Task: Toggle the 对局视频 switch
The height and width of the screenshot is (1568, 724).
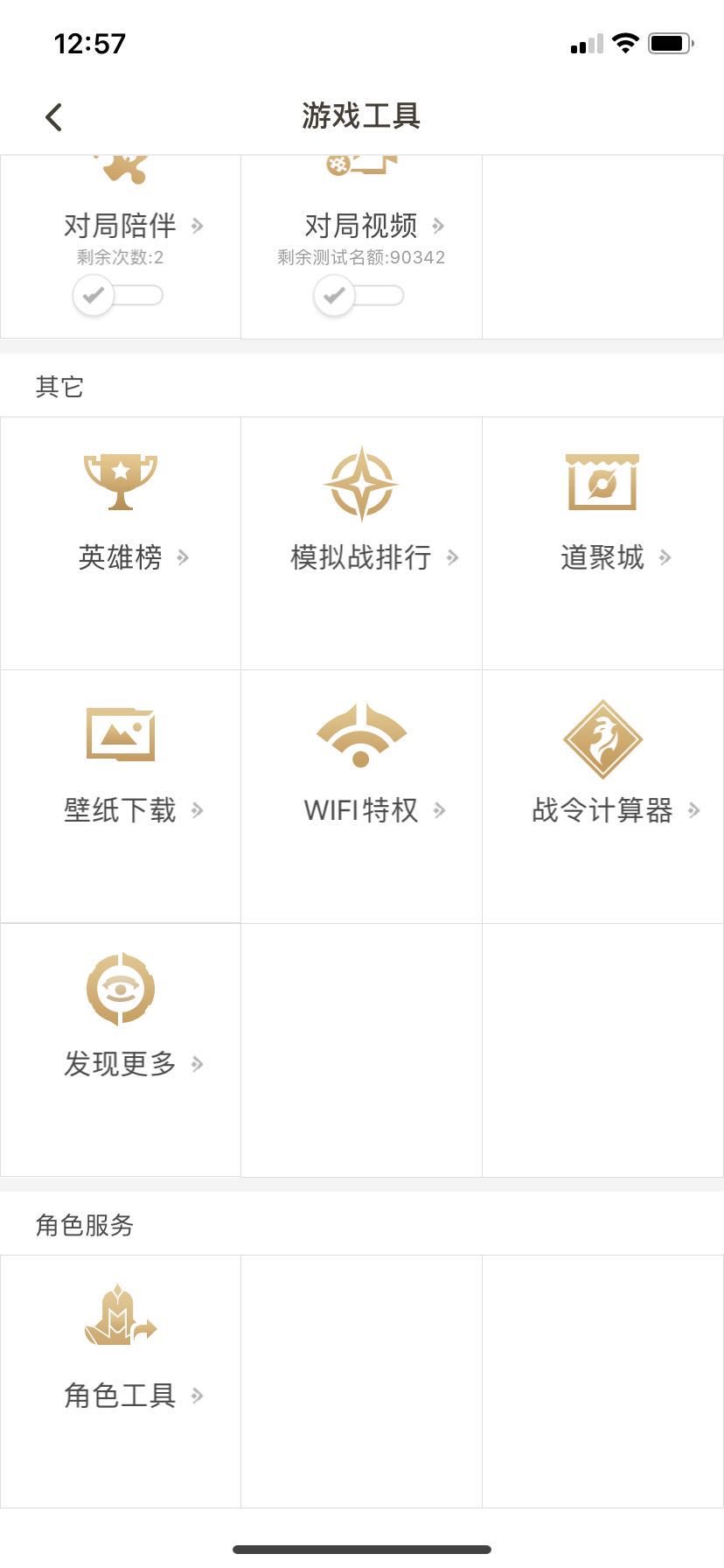Action: pos(359,296)
